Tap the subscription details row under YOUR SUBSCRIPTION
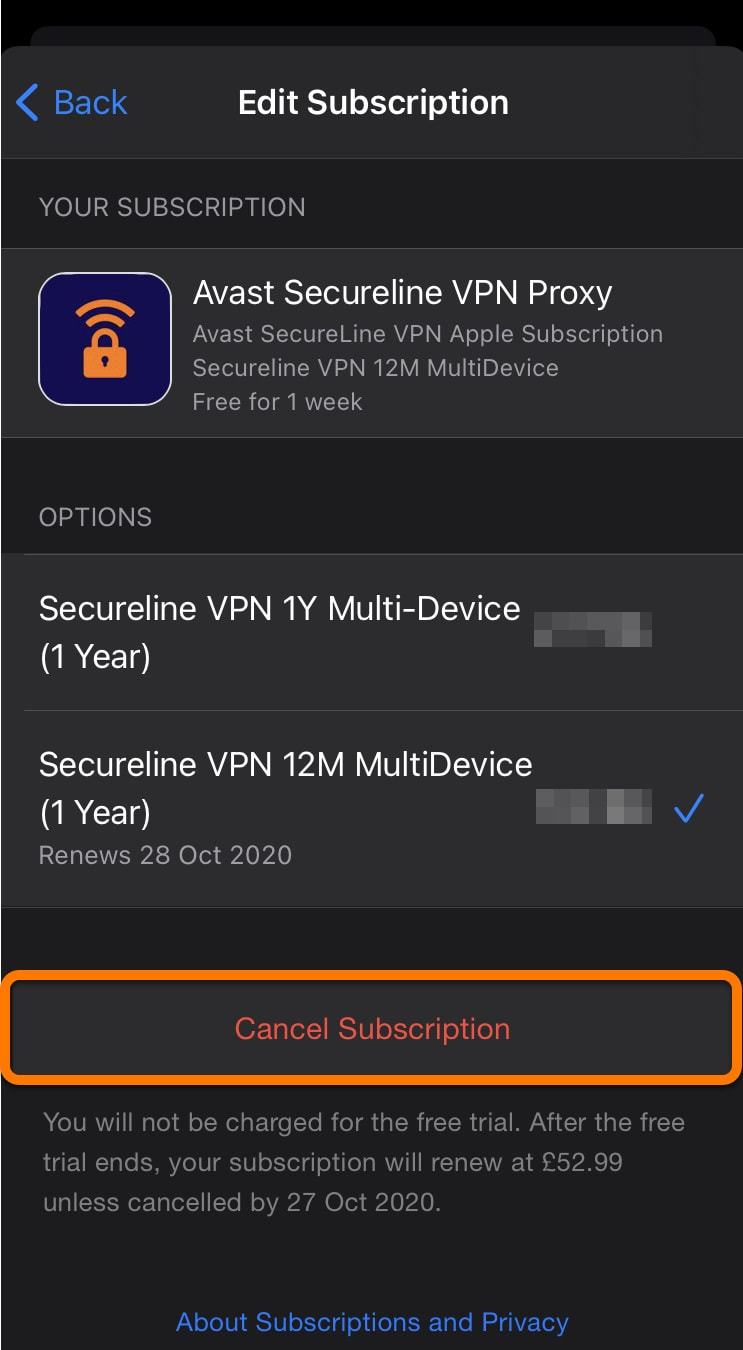 click(x=371, y=340)
